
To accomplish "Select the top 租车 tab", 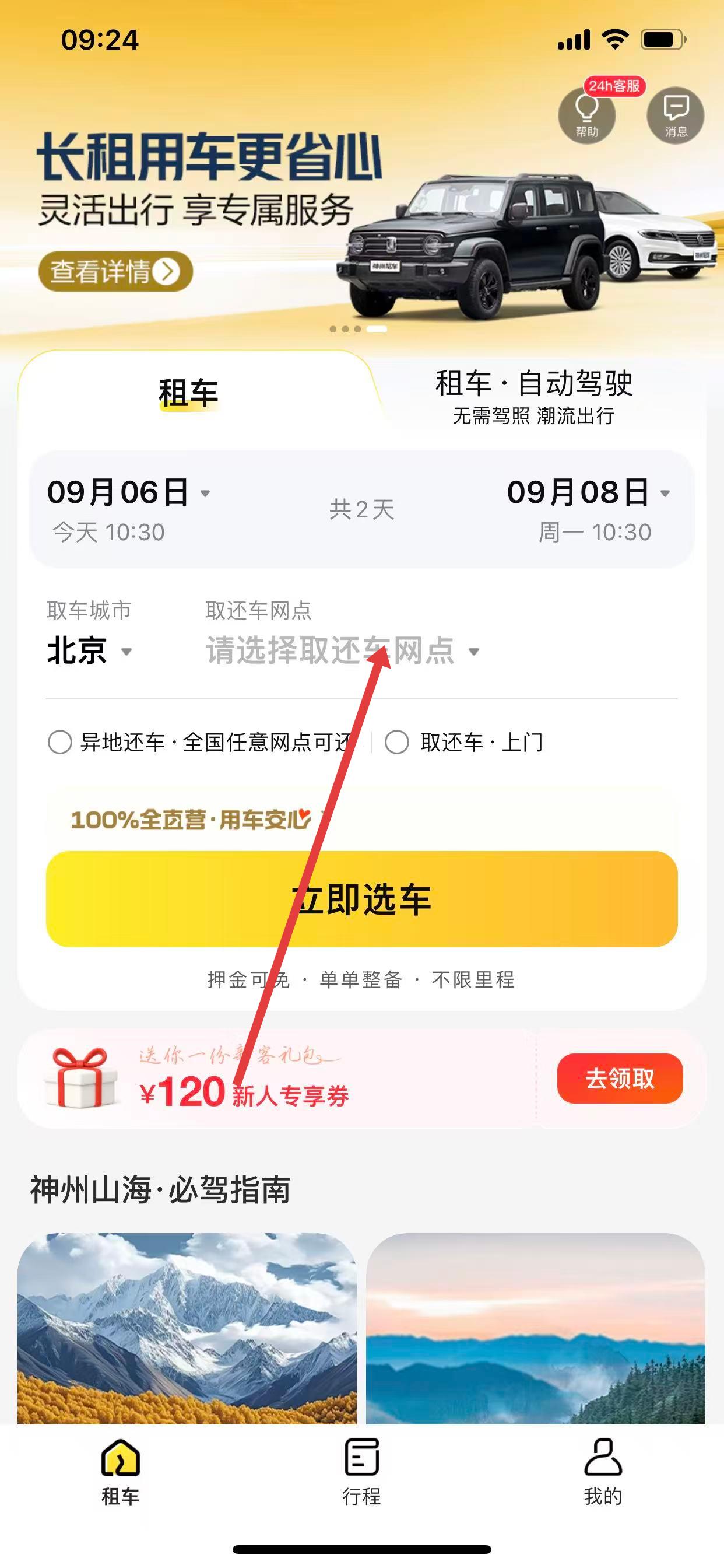I will 188,393.
